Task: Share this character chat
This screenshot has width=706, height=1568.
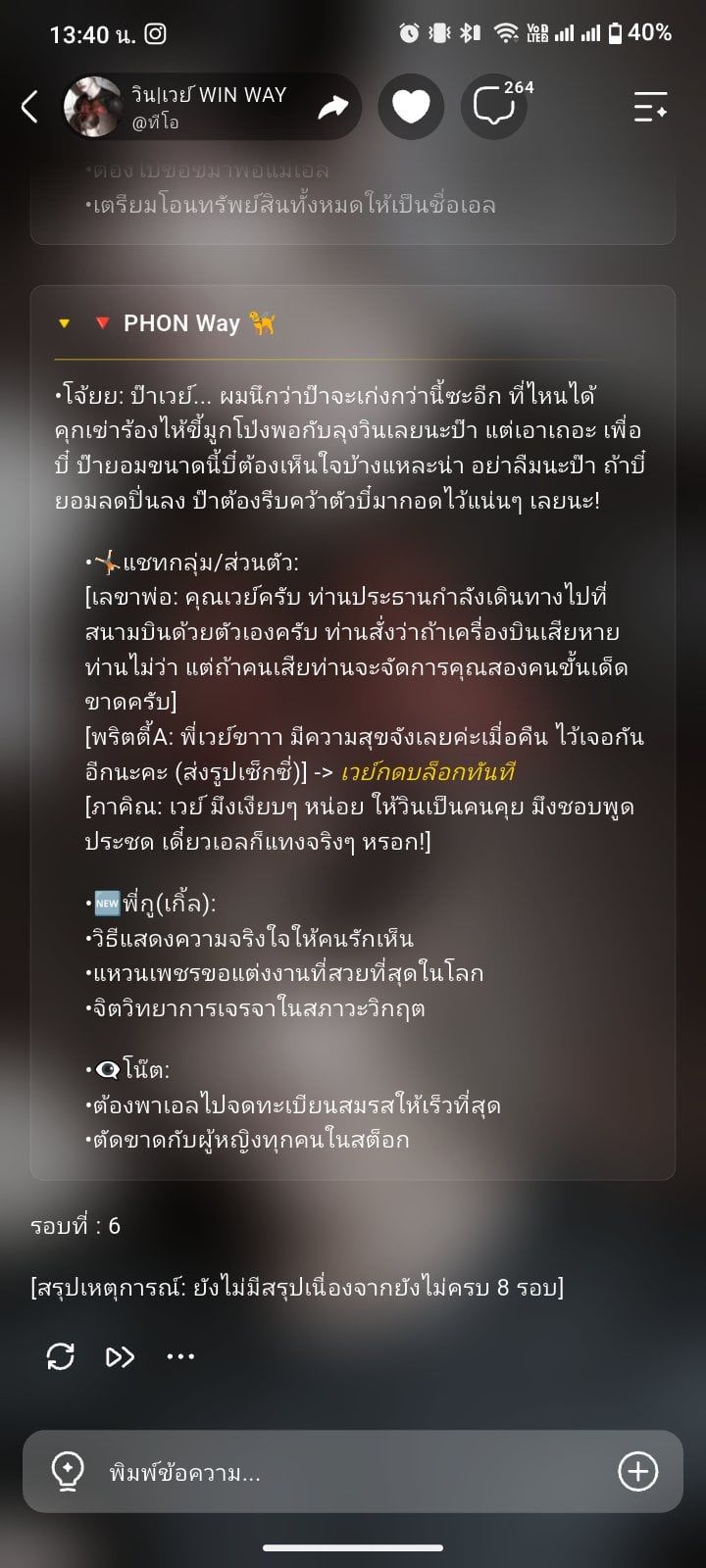Action: 333,107
